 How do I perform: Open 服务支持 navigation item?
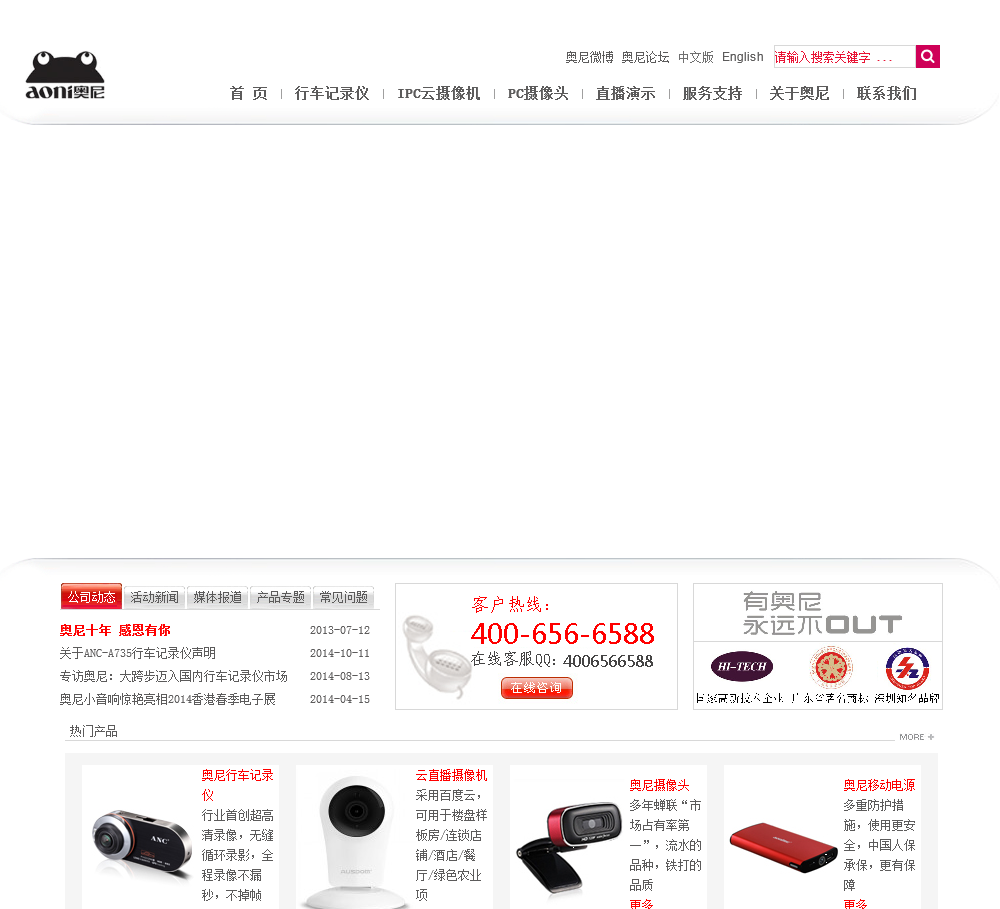(x=713, y=93)
